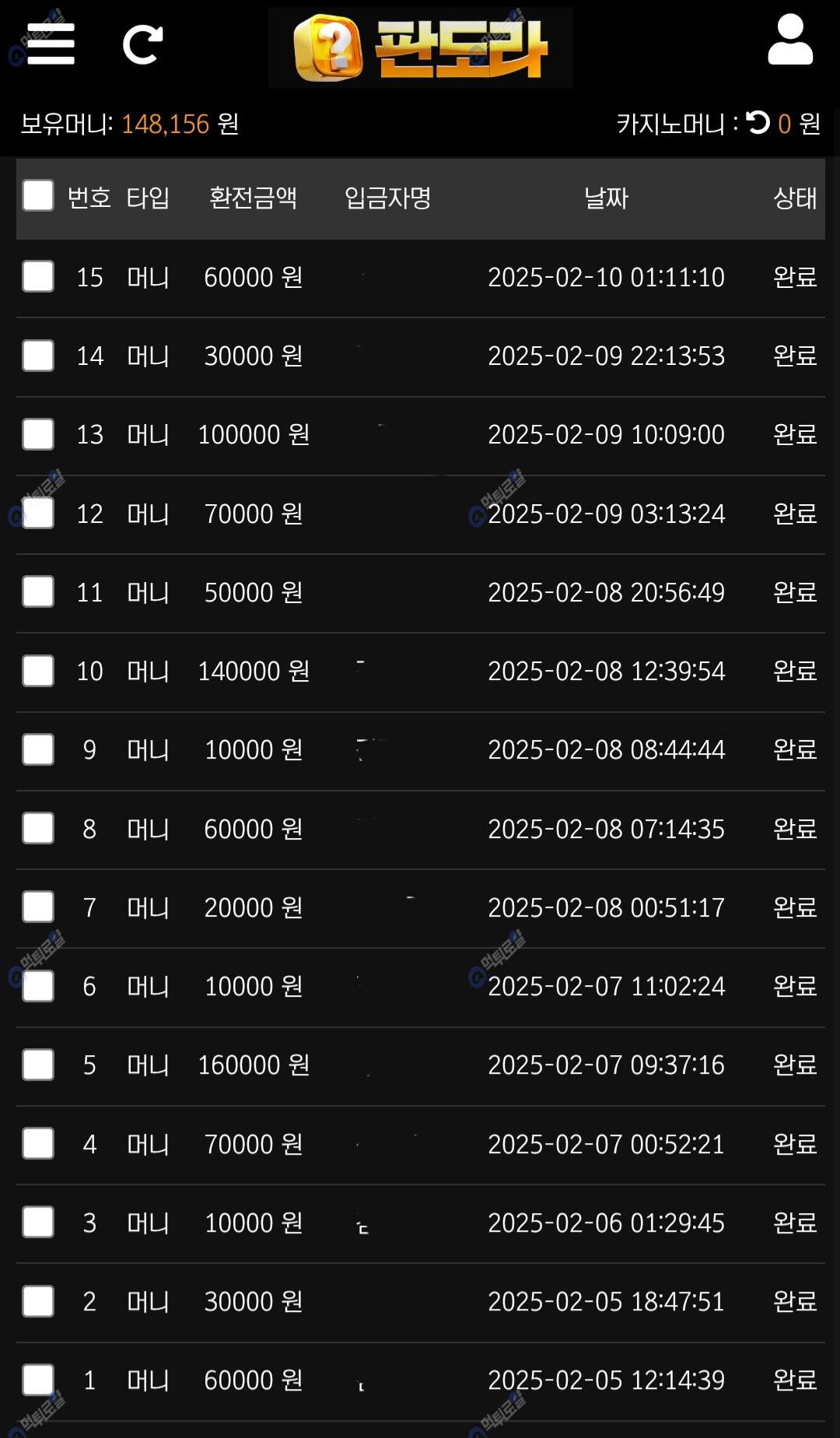Select the checkbox on row 11

[x=38, y=591]
